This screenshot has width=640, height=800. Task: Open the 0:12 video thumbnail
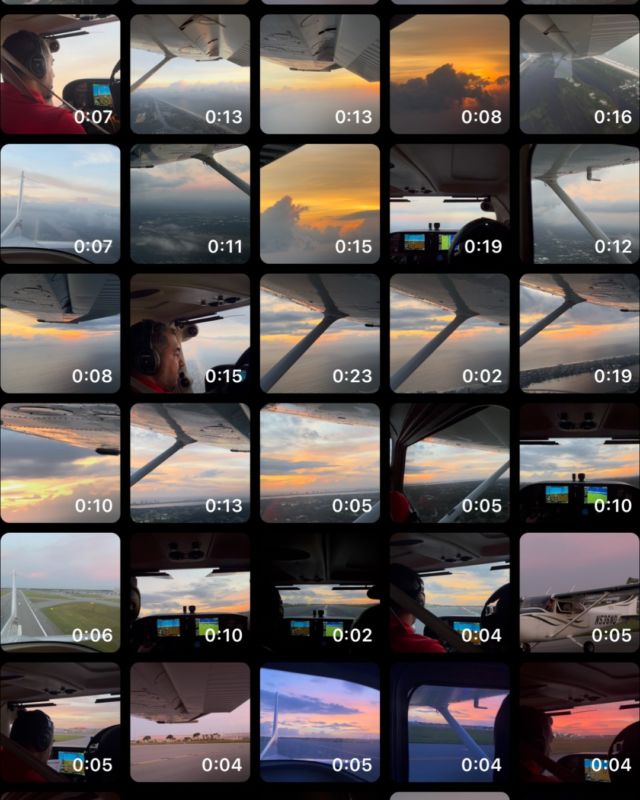[579, 204]
